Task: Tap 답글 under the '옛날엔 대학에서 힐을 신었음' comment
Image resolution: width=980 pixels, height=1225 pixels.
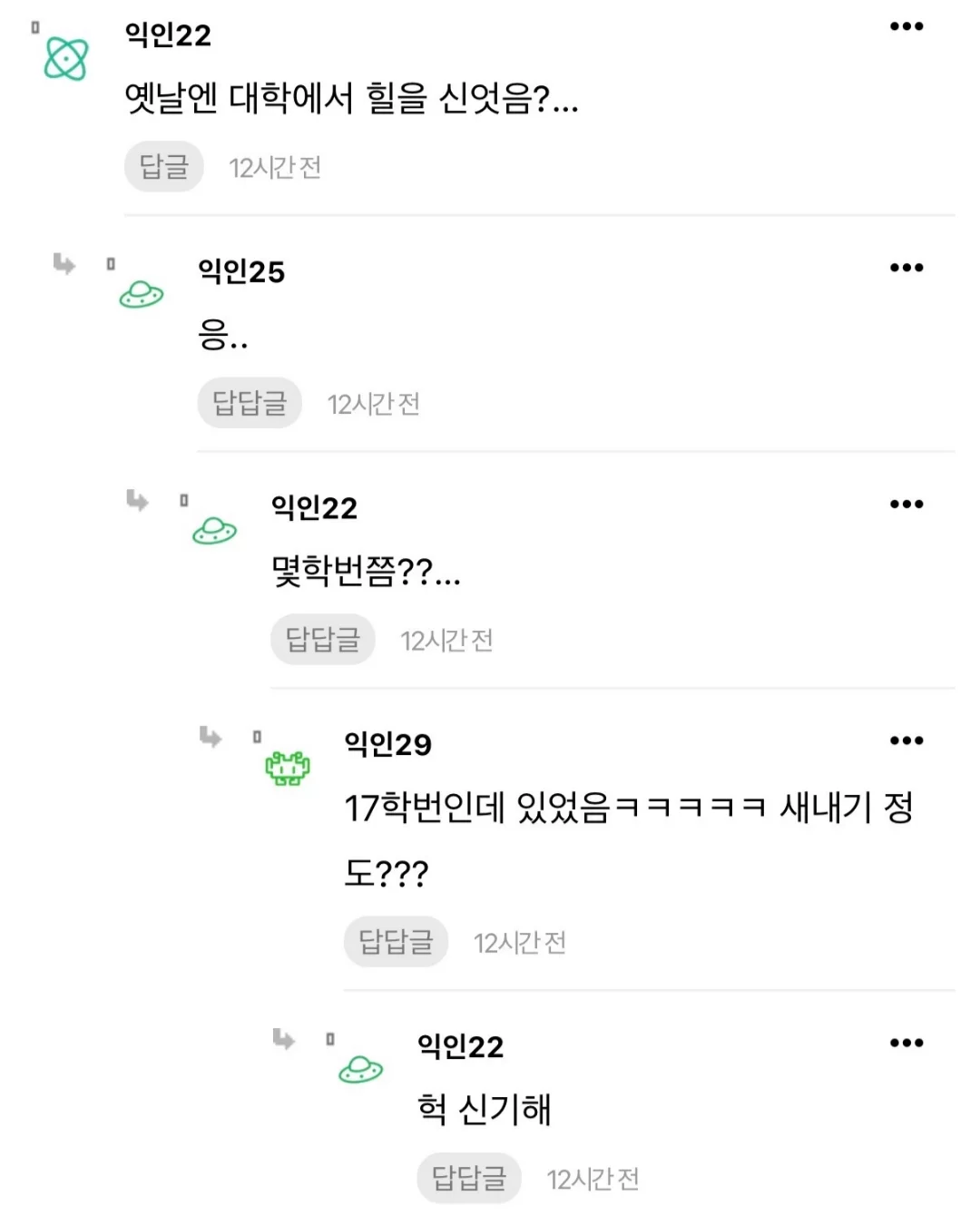Action: tap(163, 167)
